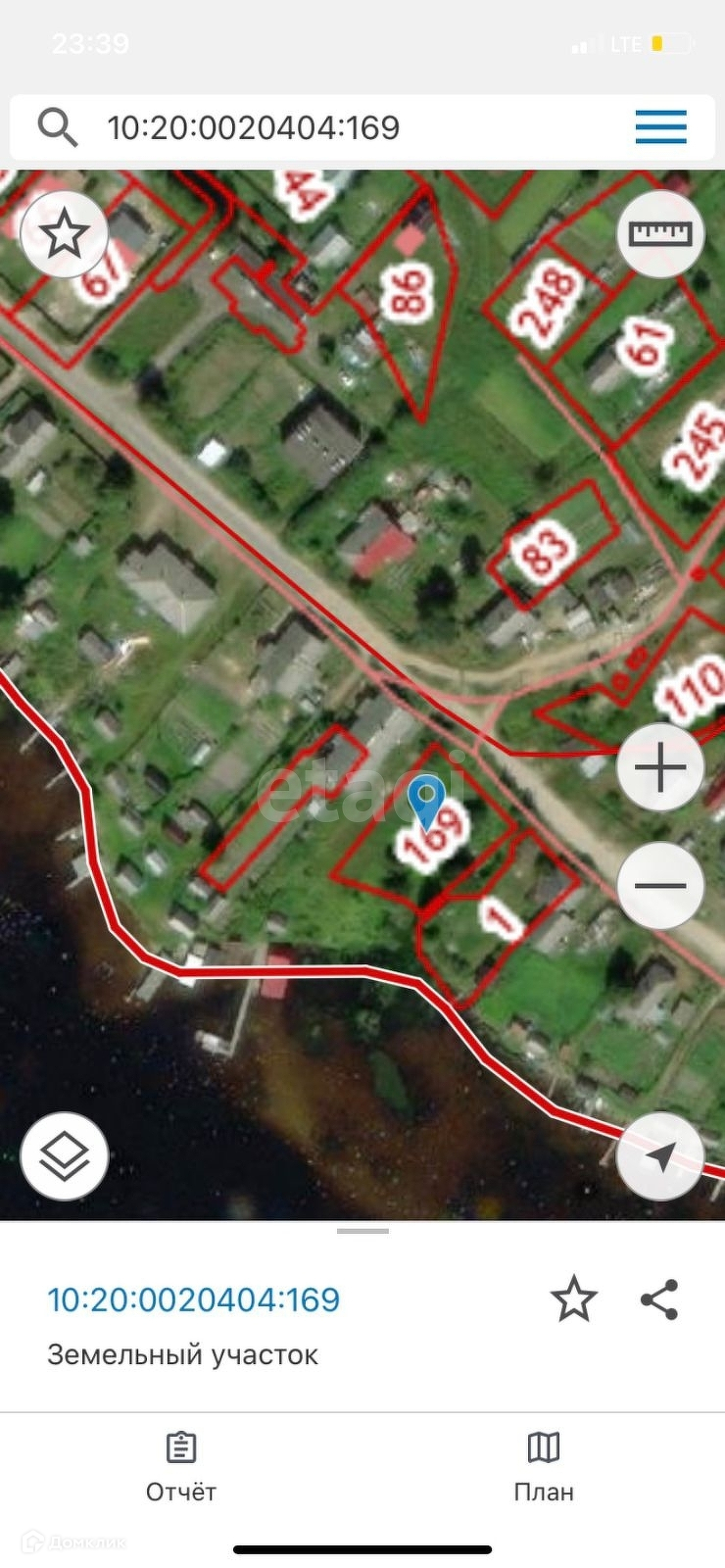Add parcel 10:20:0020404:169 to favorites
This screenshot has height=1568, width=725.
coord(573,1300)
